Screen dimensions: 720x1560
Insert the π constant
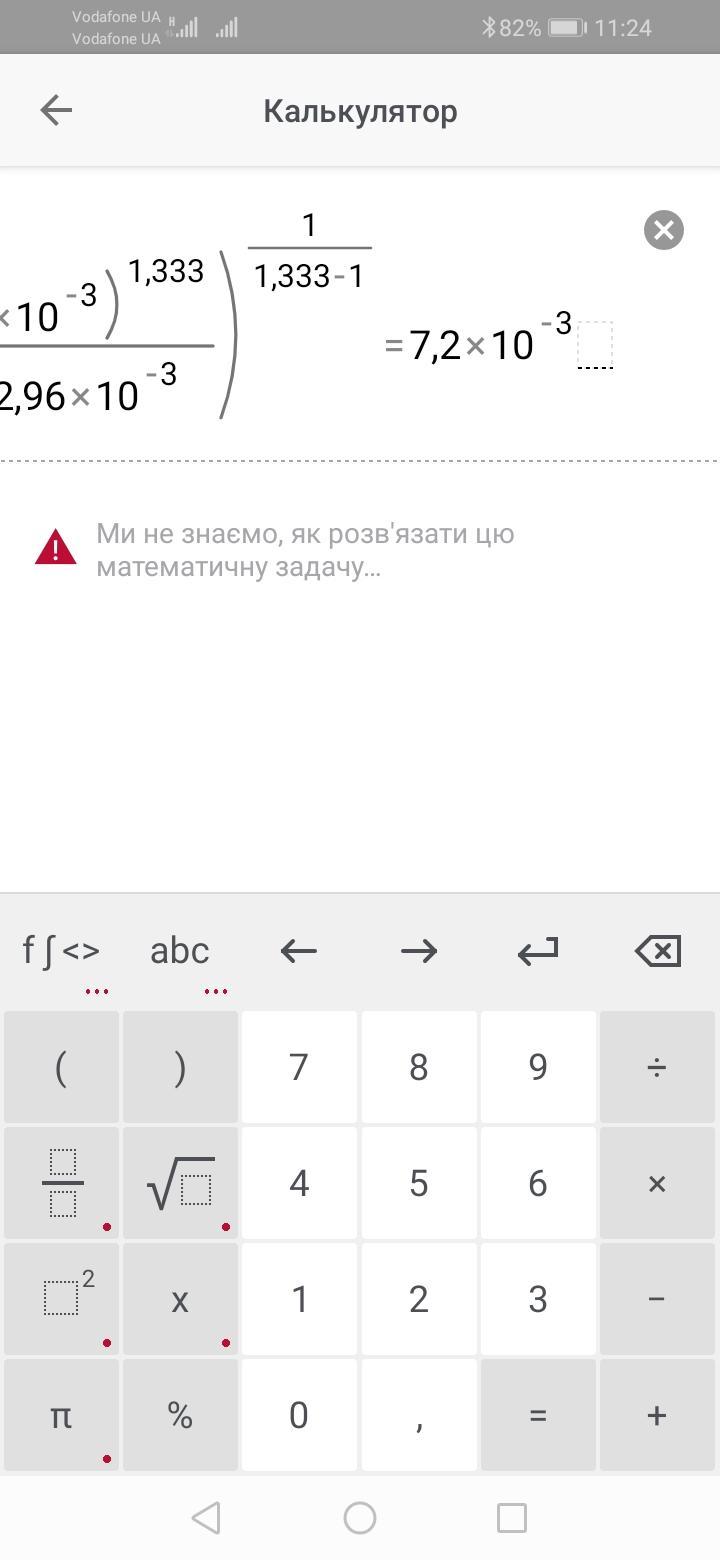pos(61,1415)
